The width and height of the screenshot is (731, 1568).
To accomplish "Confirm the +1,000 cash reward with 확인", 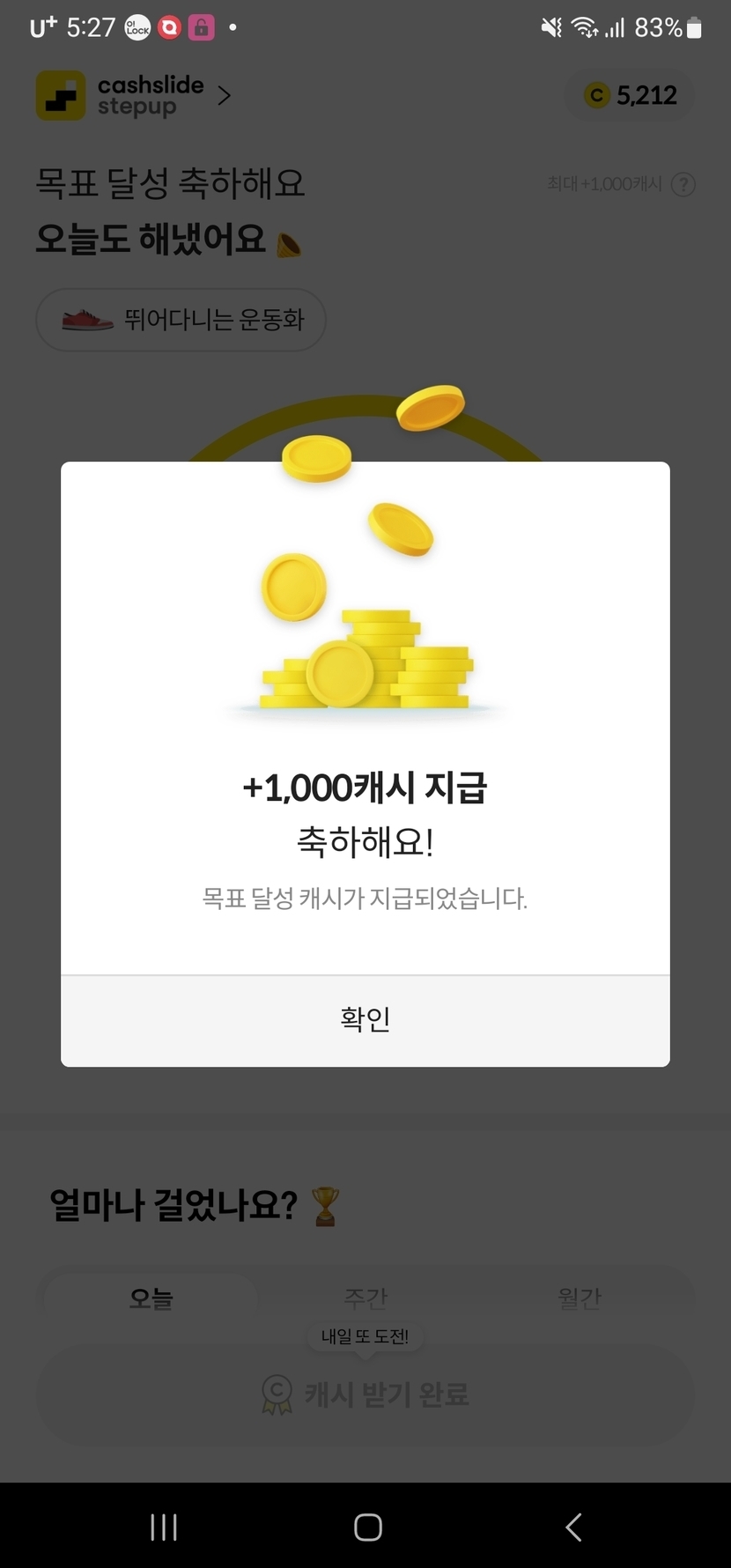I will (365, 1019).
